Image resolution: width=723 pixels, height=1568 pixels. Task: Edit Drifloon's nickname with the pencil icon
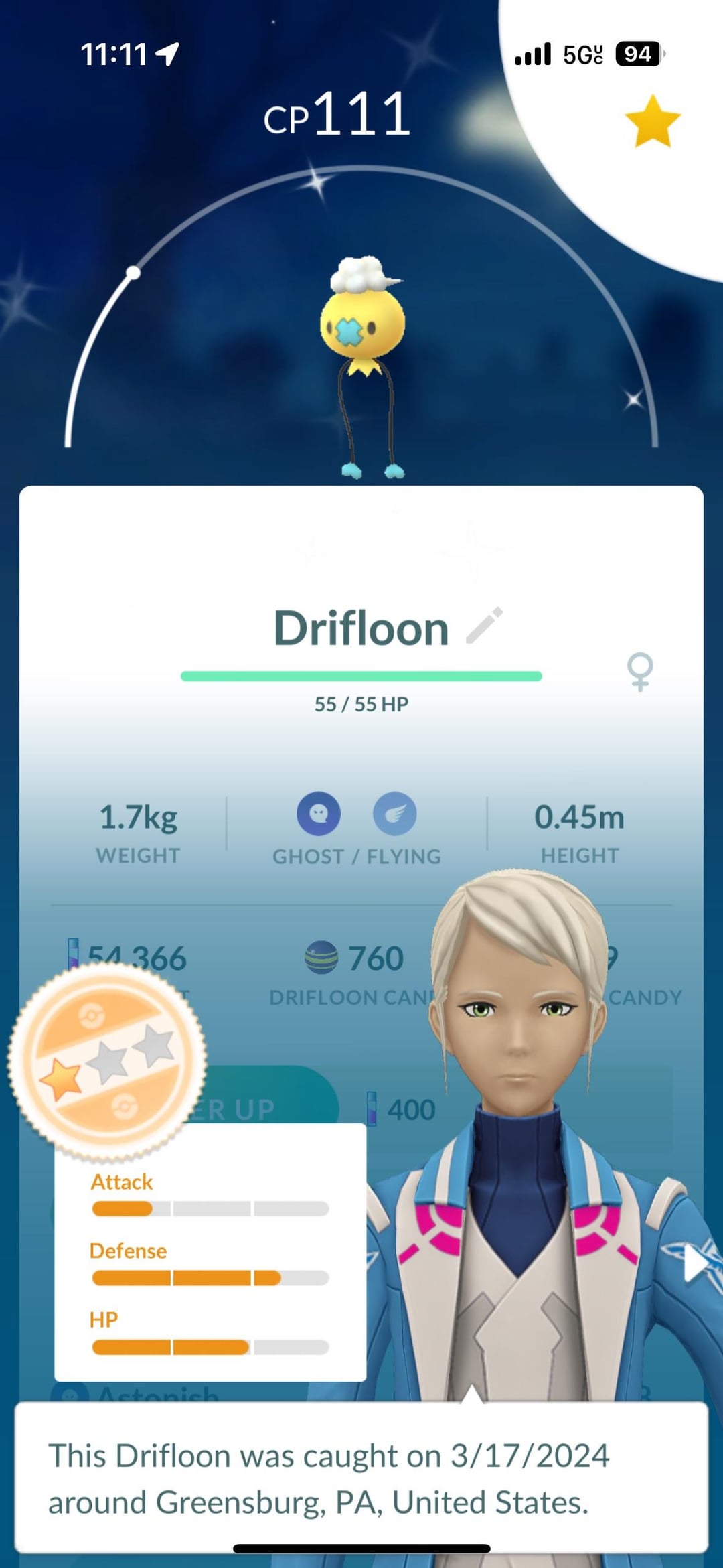[484, 626]
